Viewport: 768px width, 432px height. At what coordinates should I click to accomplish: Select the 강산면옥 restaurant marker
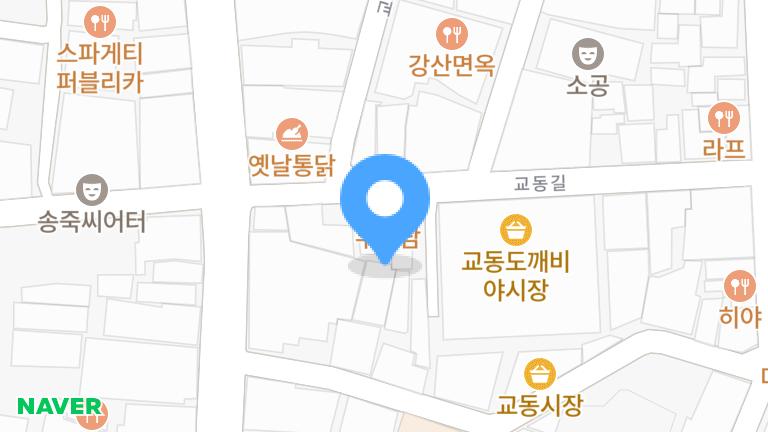(452, 34)
